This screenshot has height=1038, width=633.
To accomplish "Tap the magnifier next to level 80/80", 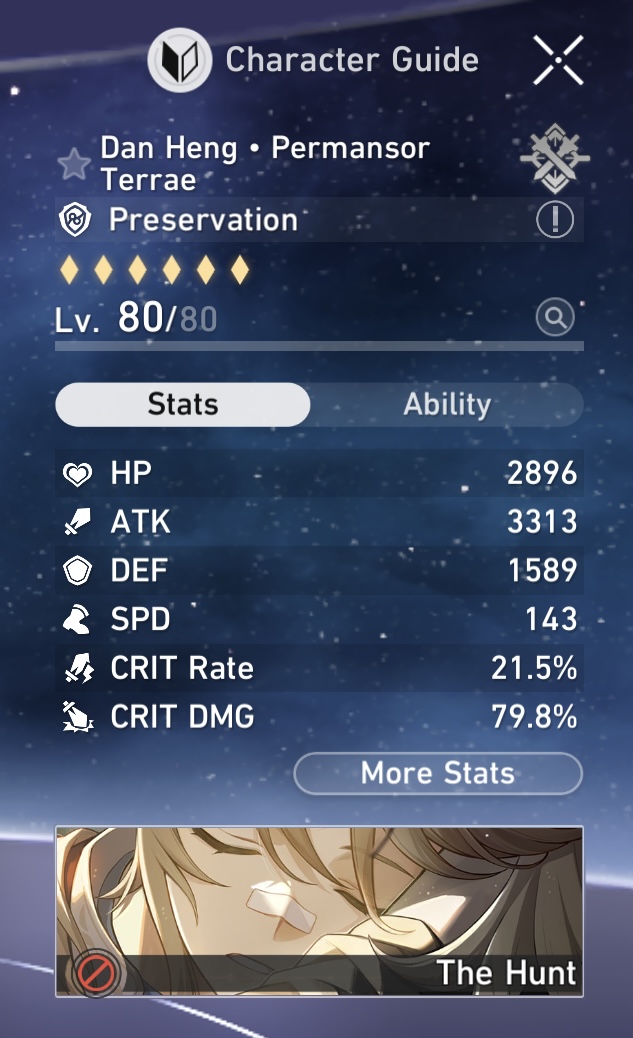I will [x=554, y=319].
